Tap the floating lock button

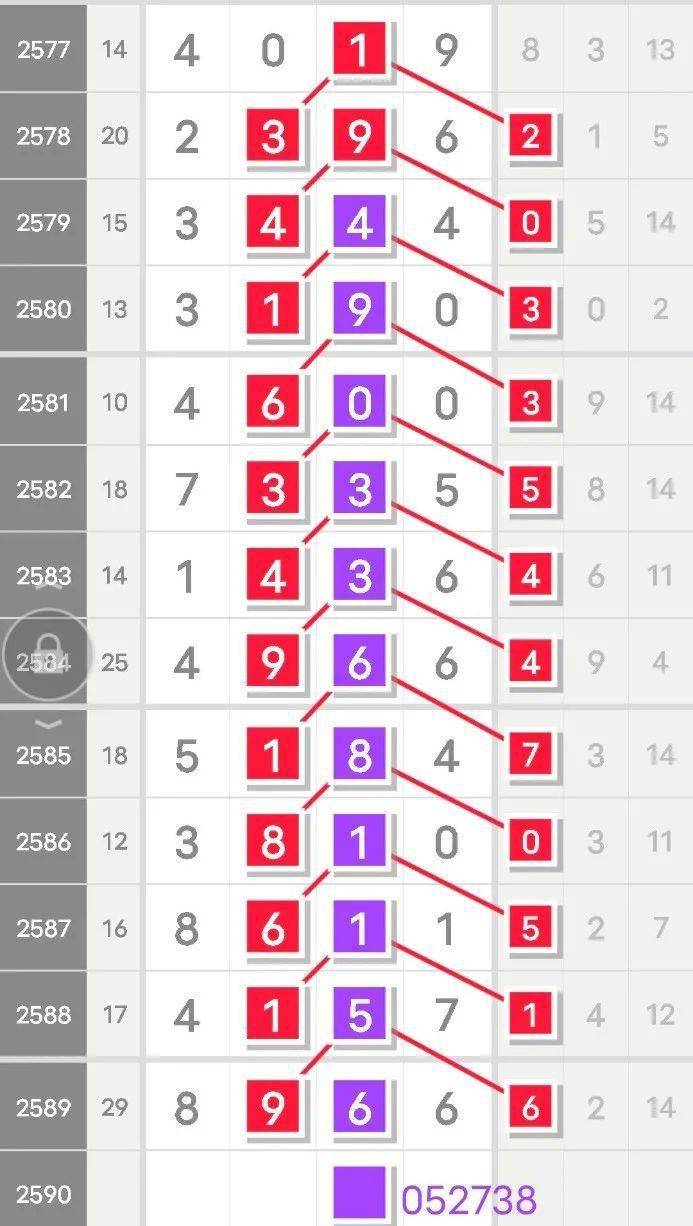coord(44,656)
